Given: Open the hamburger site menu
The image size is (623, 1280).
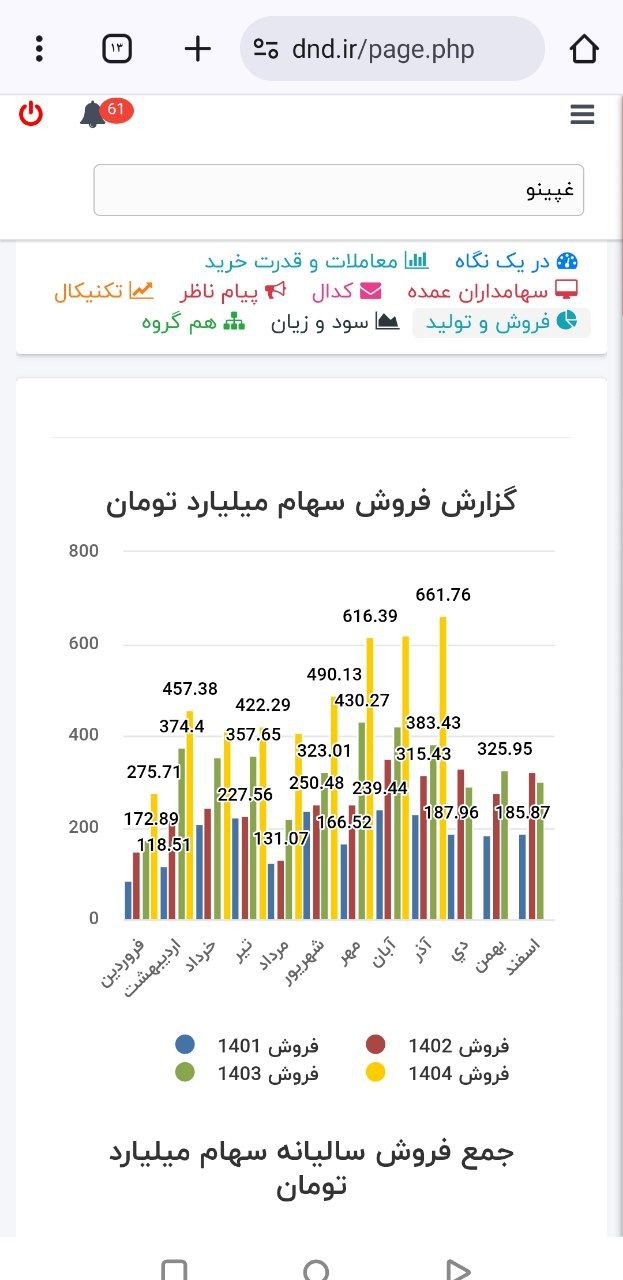Looking at the screenshot, I should [582, 115].
